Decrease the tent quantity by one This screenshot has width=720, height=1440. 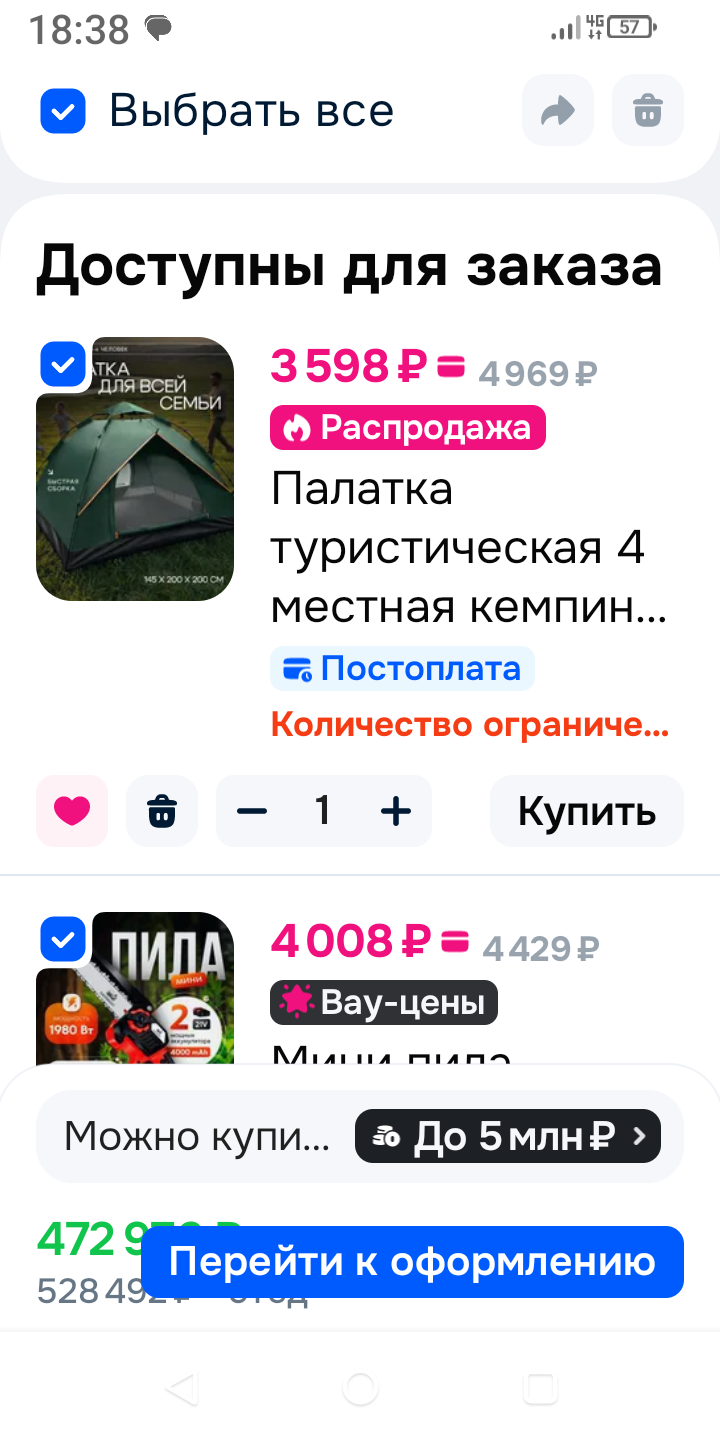[252, 811]
